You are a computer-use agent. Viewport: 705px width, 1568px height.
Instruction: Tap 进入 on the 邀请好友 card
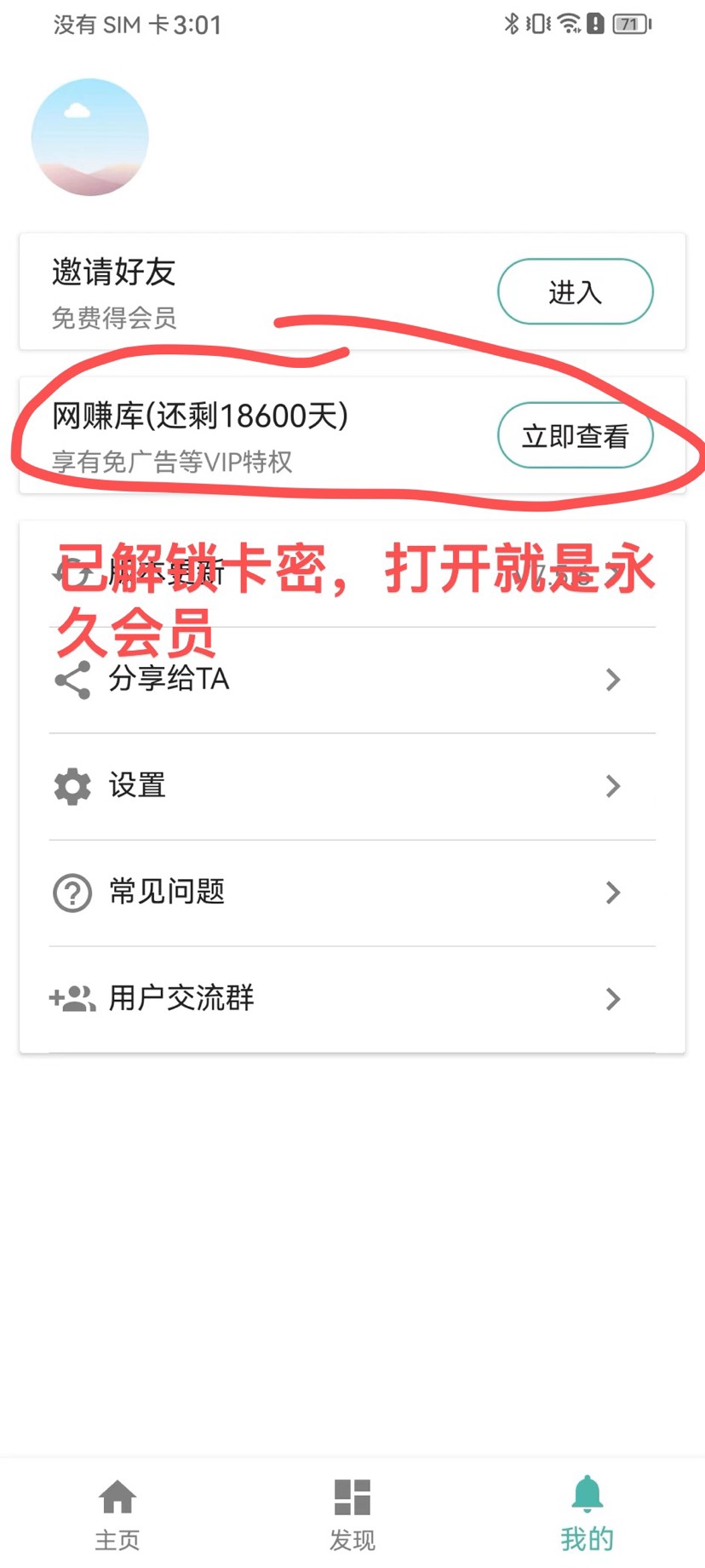[x=575, y=292]
